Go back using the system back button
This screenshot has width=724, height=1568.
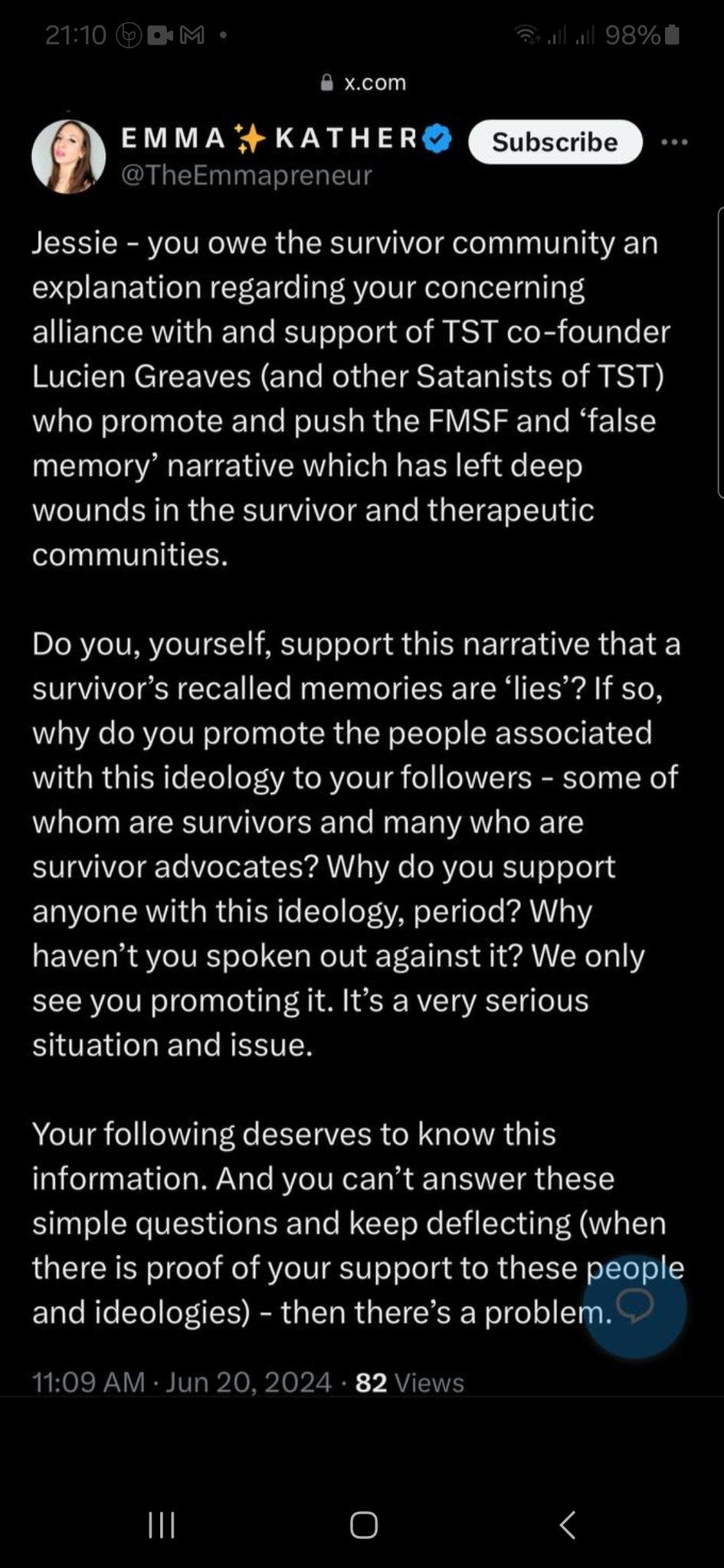click(x=567, y=1525)
